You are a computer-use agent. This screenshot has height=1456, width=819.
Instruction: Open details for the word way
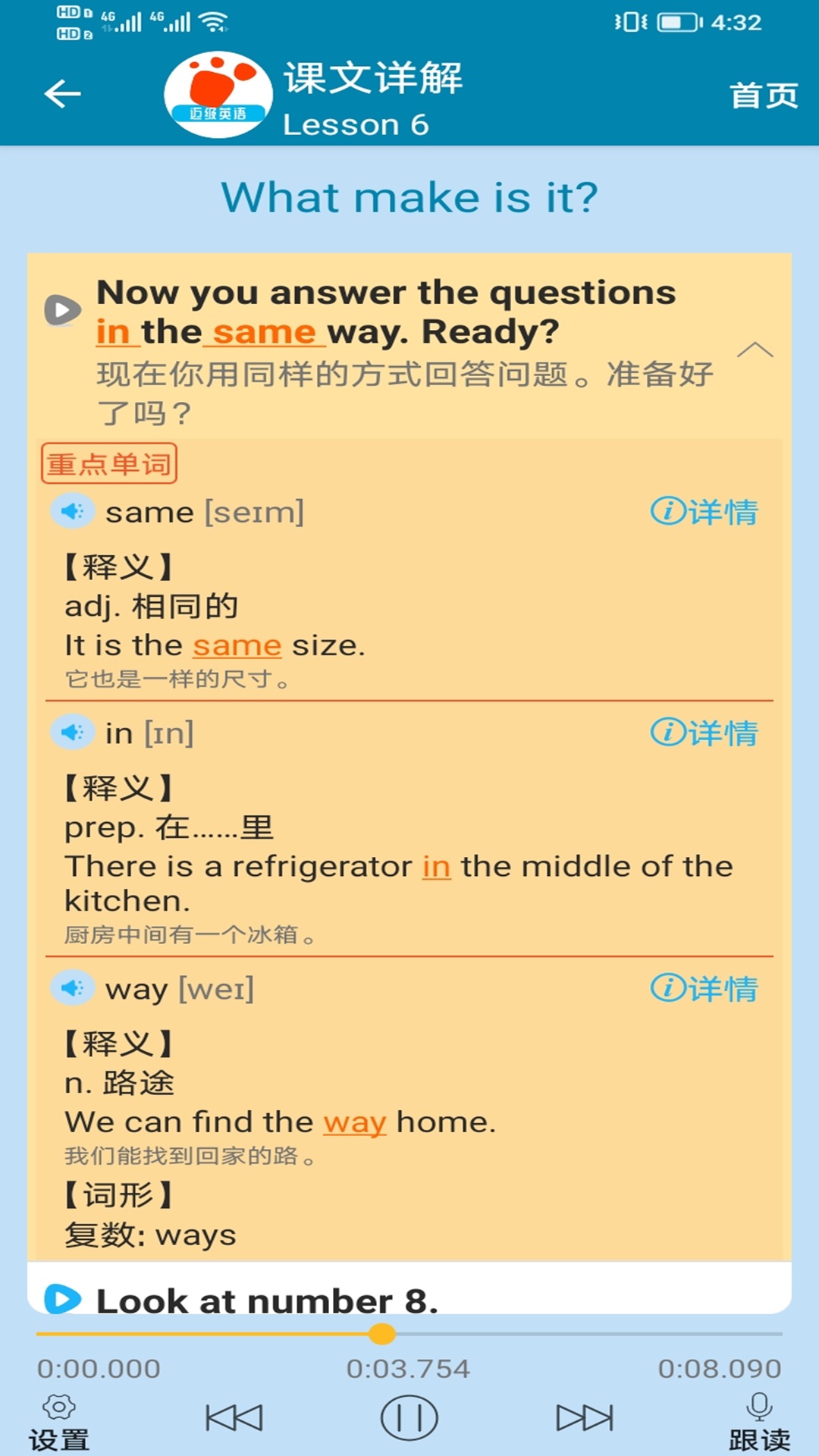coord(704,988)
